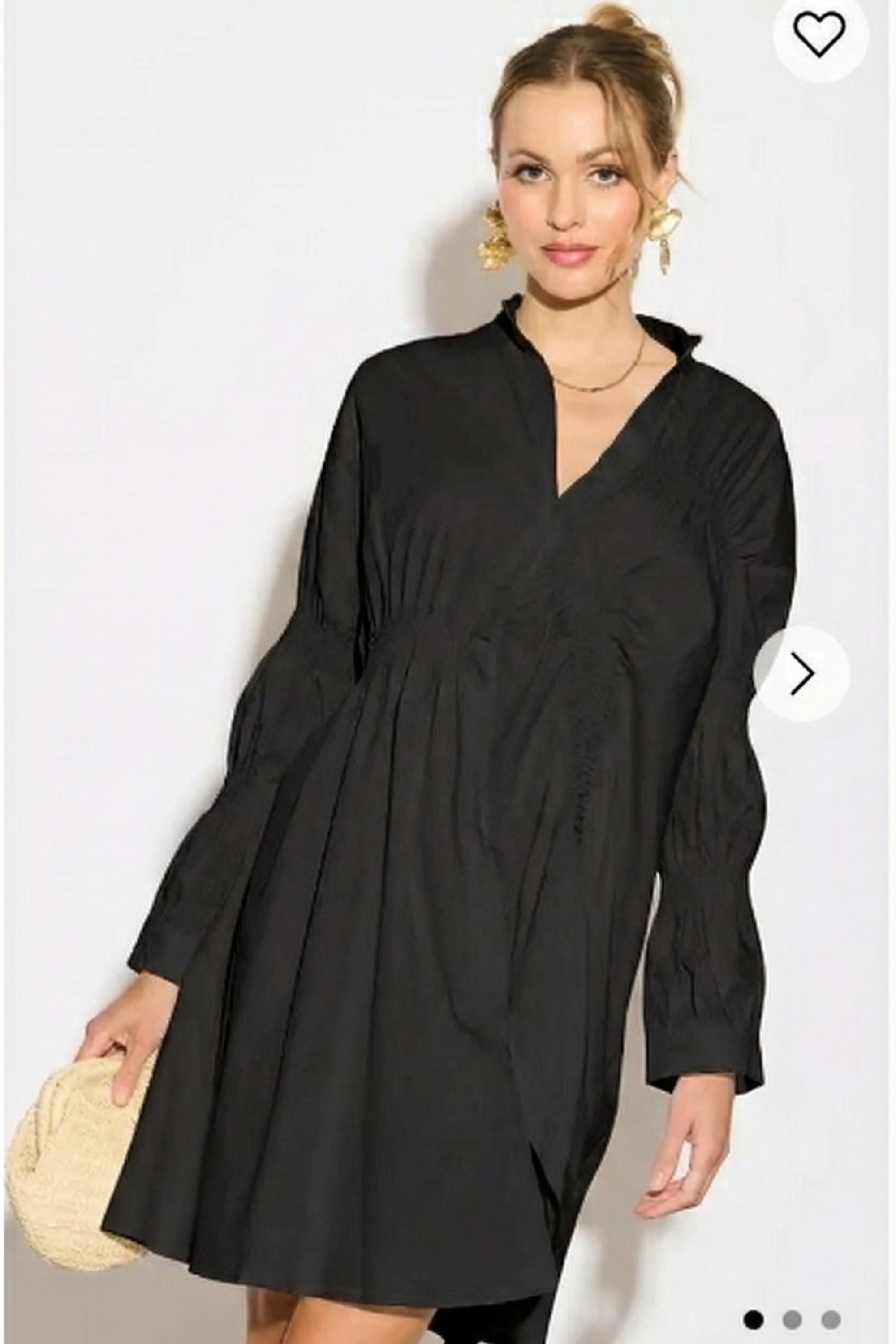Screen dimensions: 896x1344
Task: Show the next product photo
Action: (801, 674)
